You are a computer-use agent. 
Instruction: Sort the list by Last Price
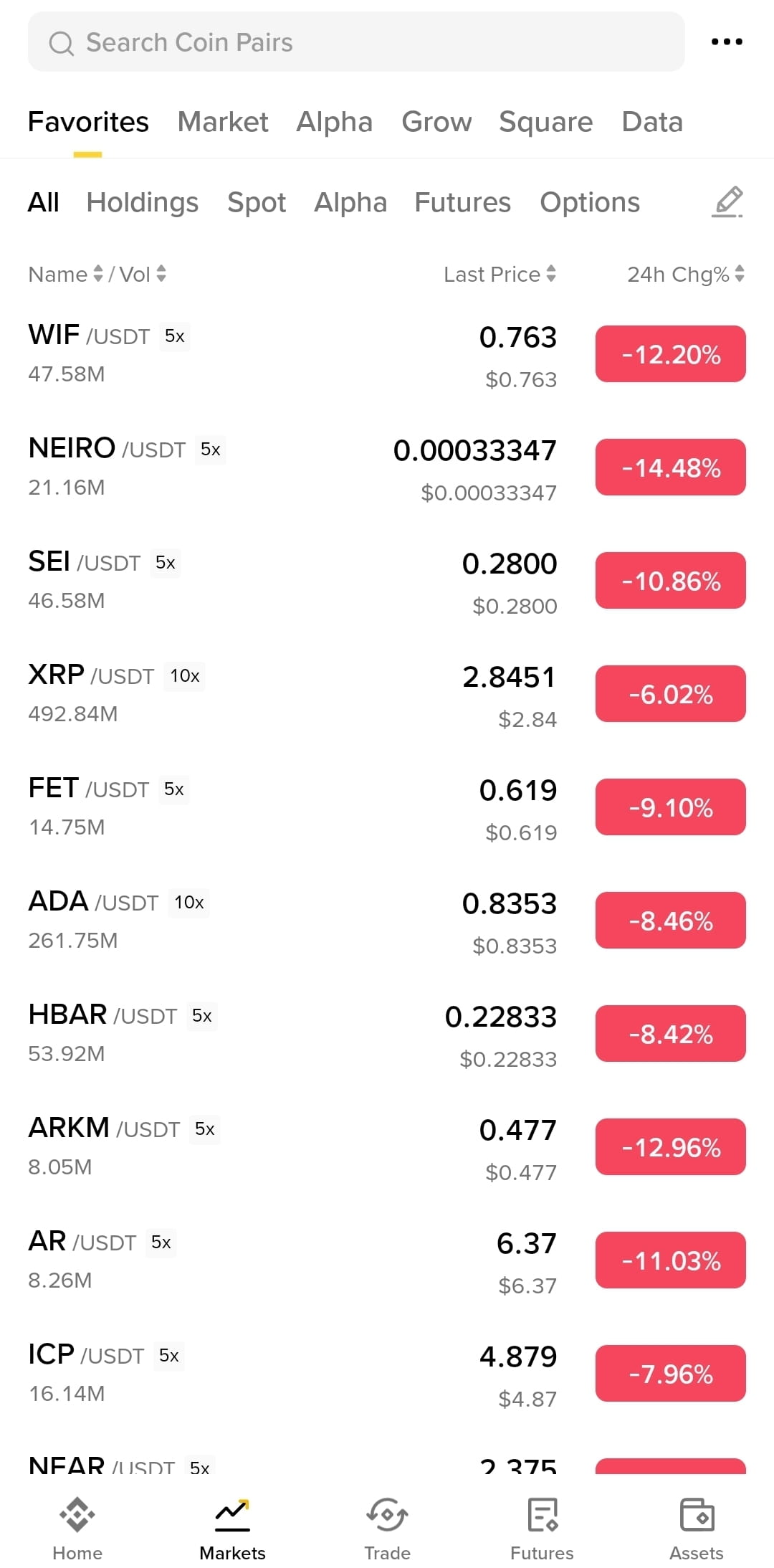coord(500,274)
